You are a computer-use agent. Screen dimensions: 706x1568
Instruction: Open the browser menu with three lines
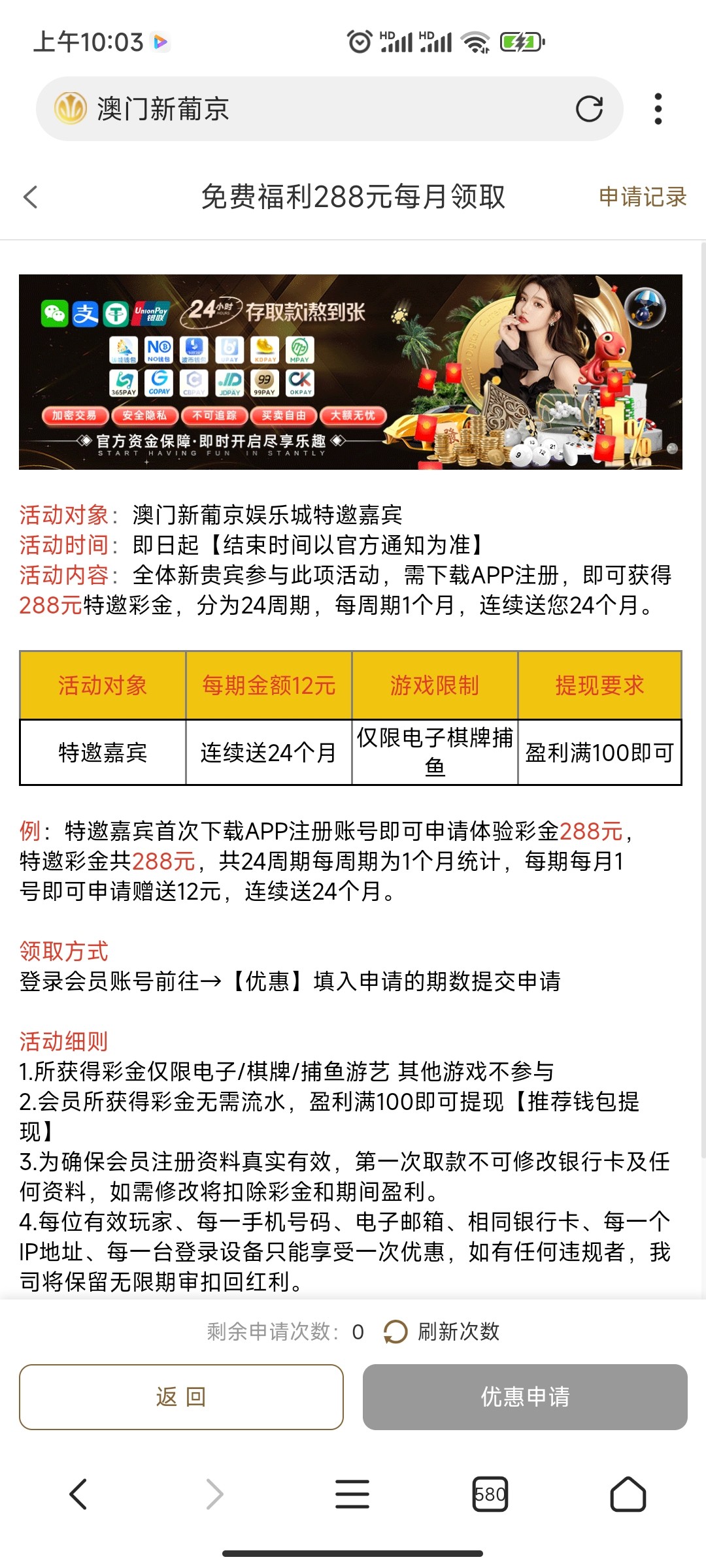click(x=352, y=1494)
